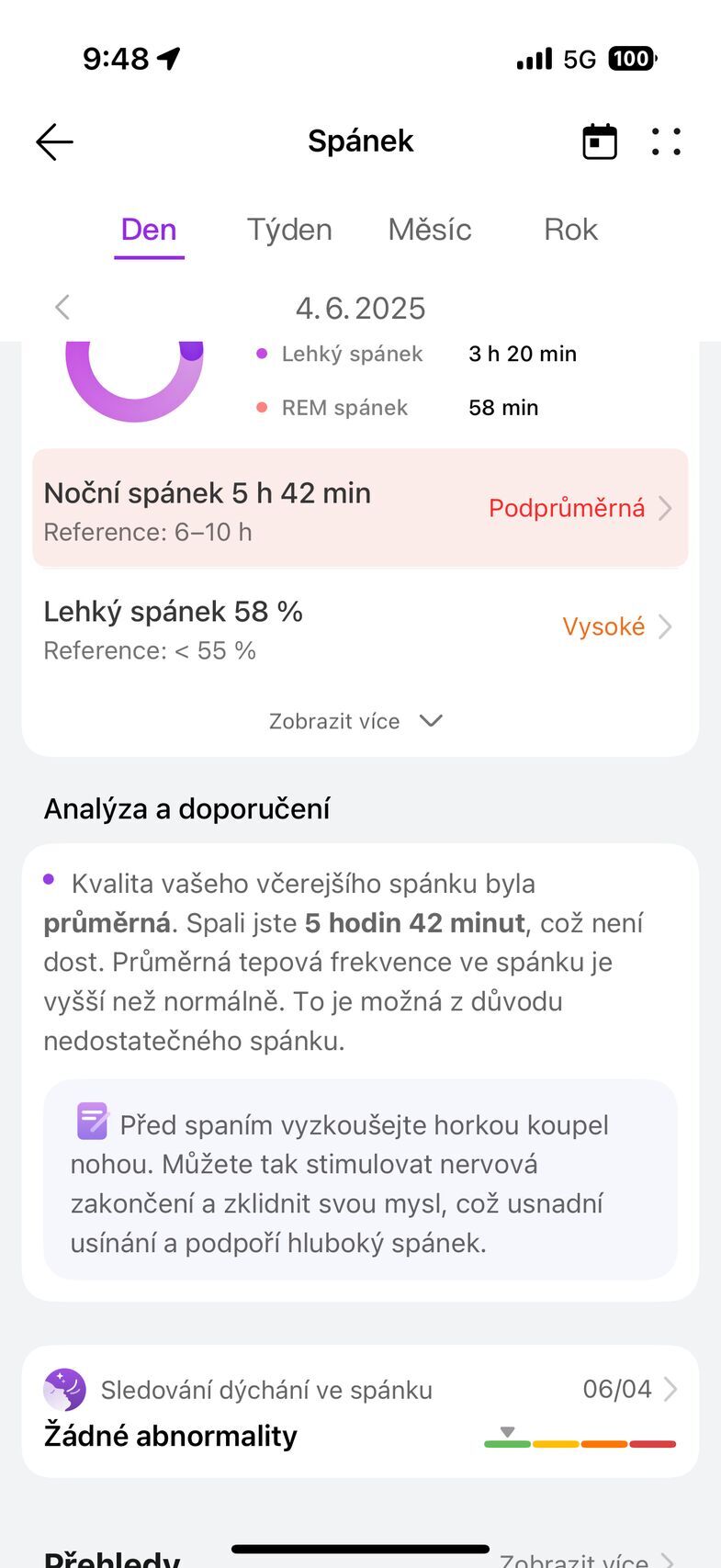Tap the battery level indicator
Screen dimensions: 721x1568
tap(632, 58)
